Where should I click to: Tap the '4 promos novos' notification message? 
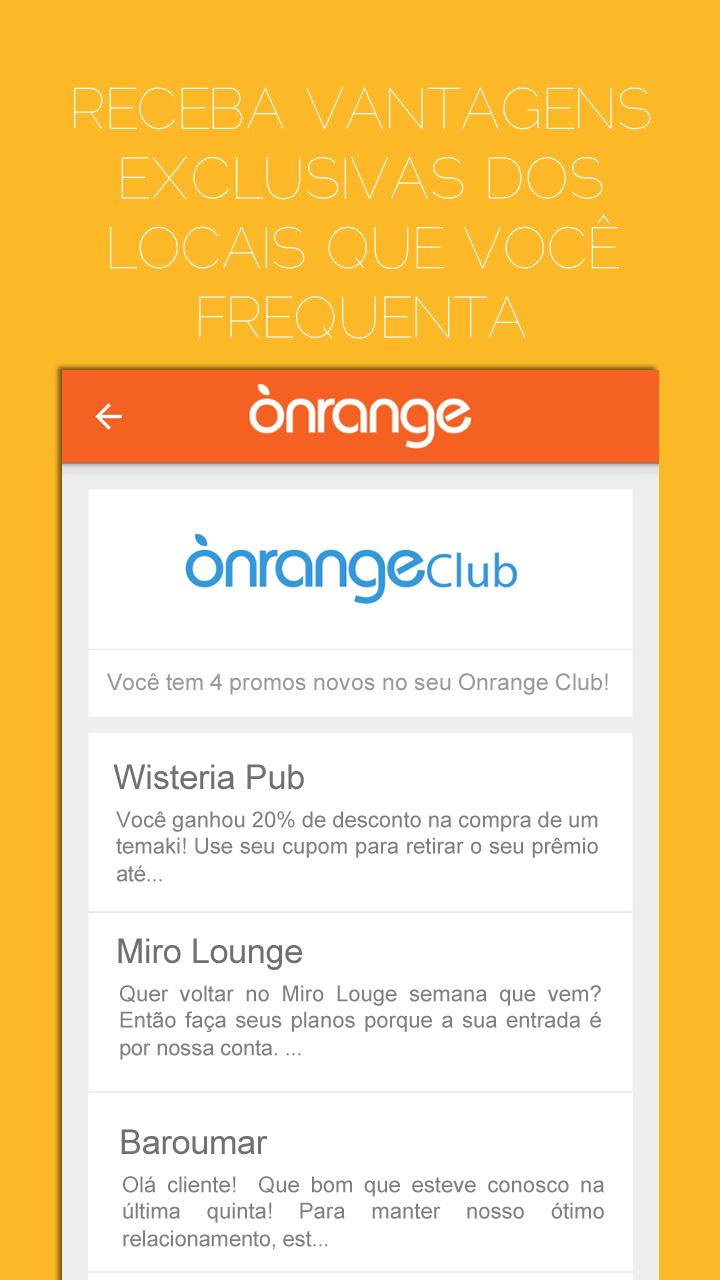pyautogui.click(x=360, y=682)
